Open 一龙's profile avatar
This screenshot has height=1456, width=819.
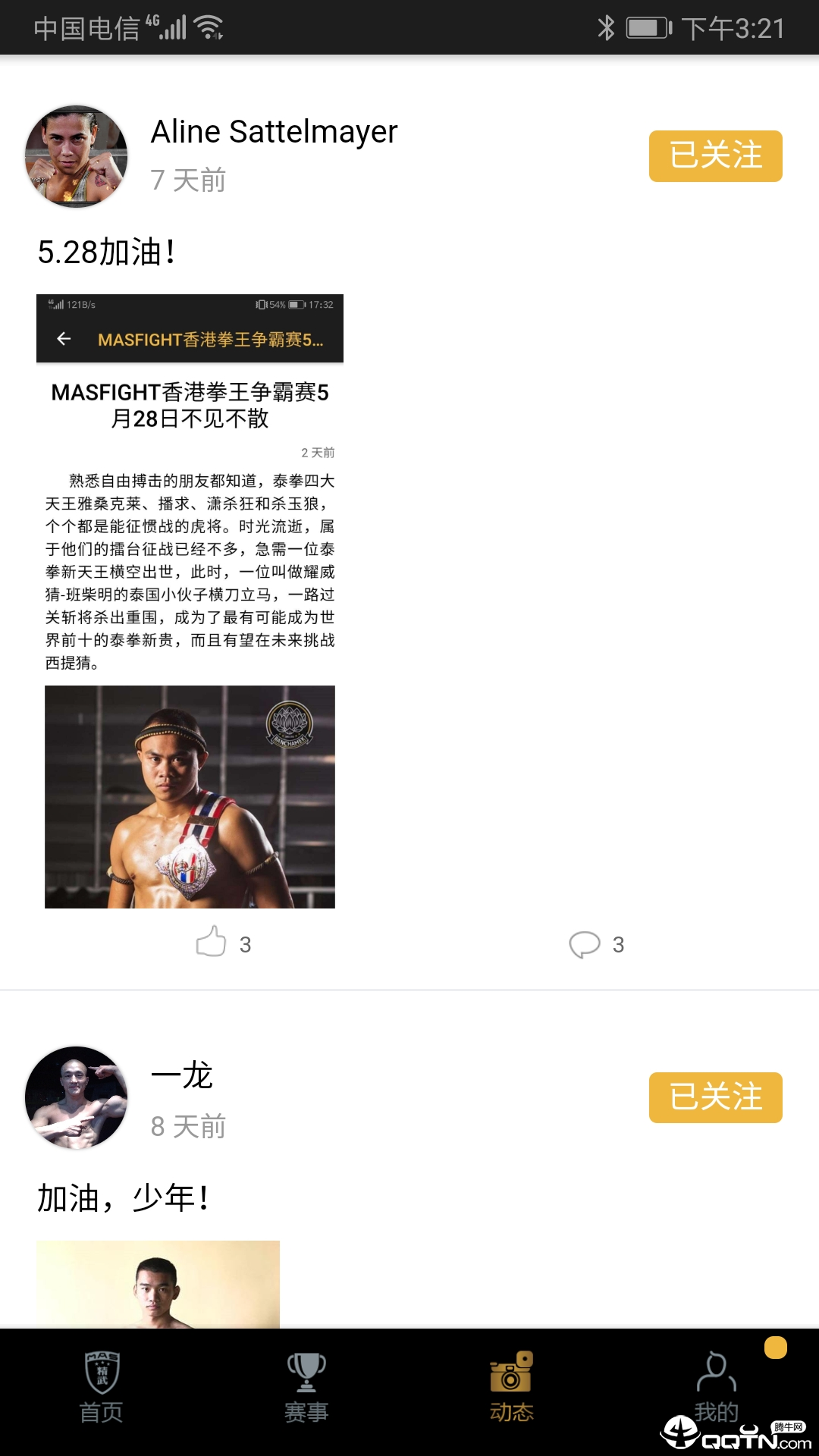point(77,1097)
